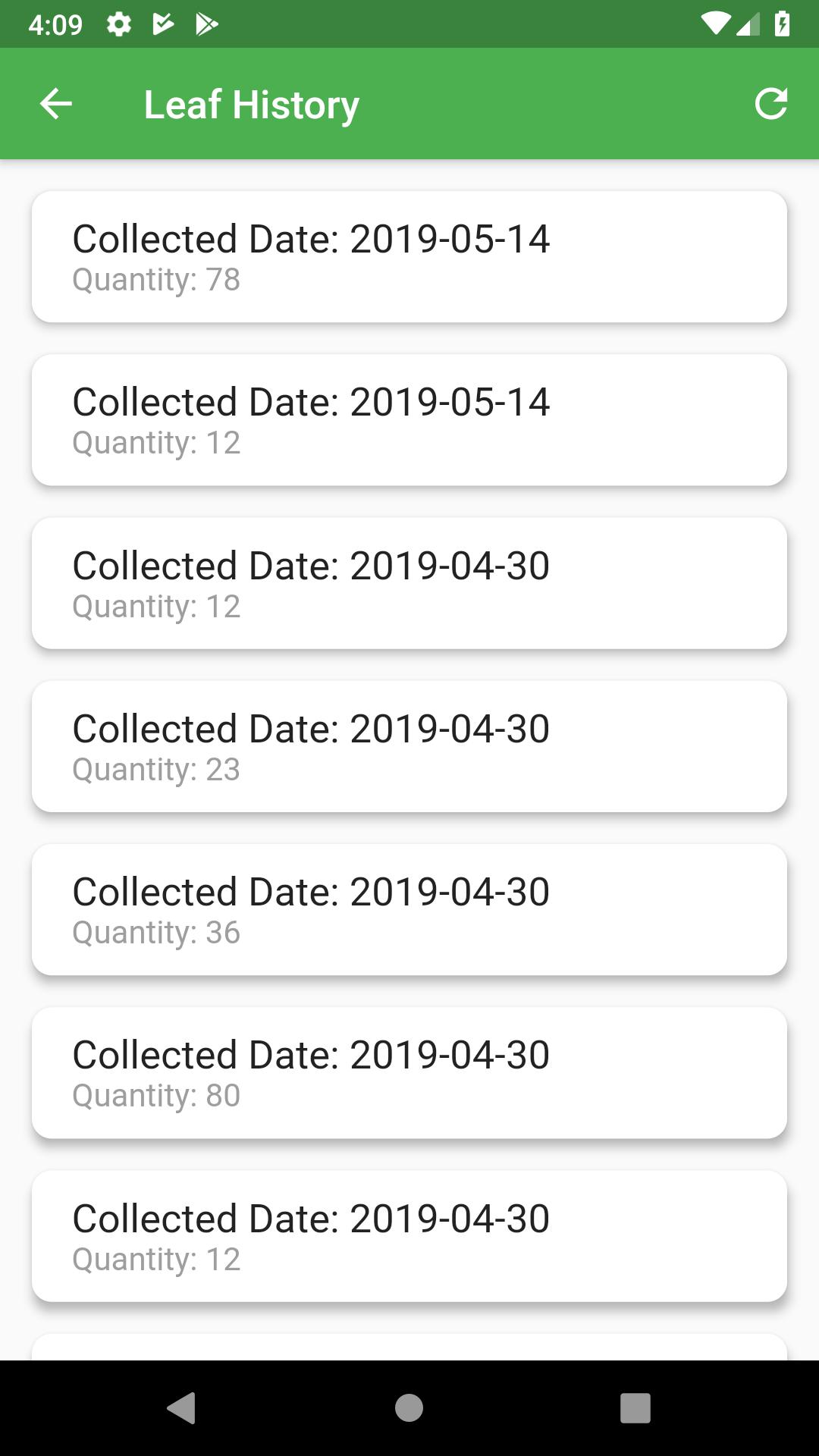Screen dimensions: 819x1456
Task: Go back from Leaf History
Action: 56,104
